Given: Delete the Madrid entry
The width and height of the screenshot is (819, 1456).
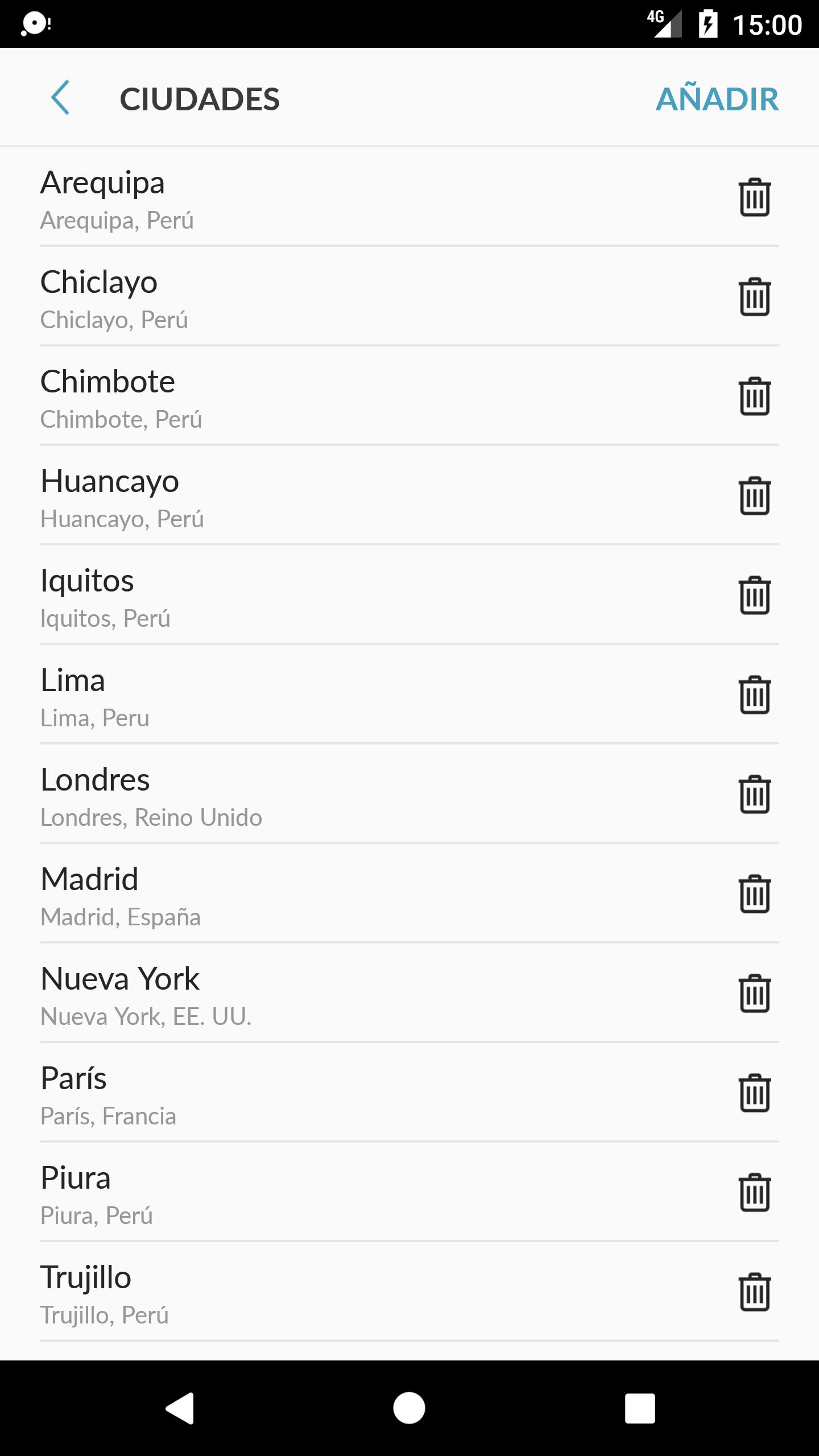Looking at the screenshot, I should [x=754, y=894].
